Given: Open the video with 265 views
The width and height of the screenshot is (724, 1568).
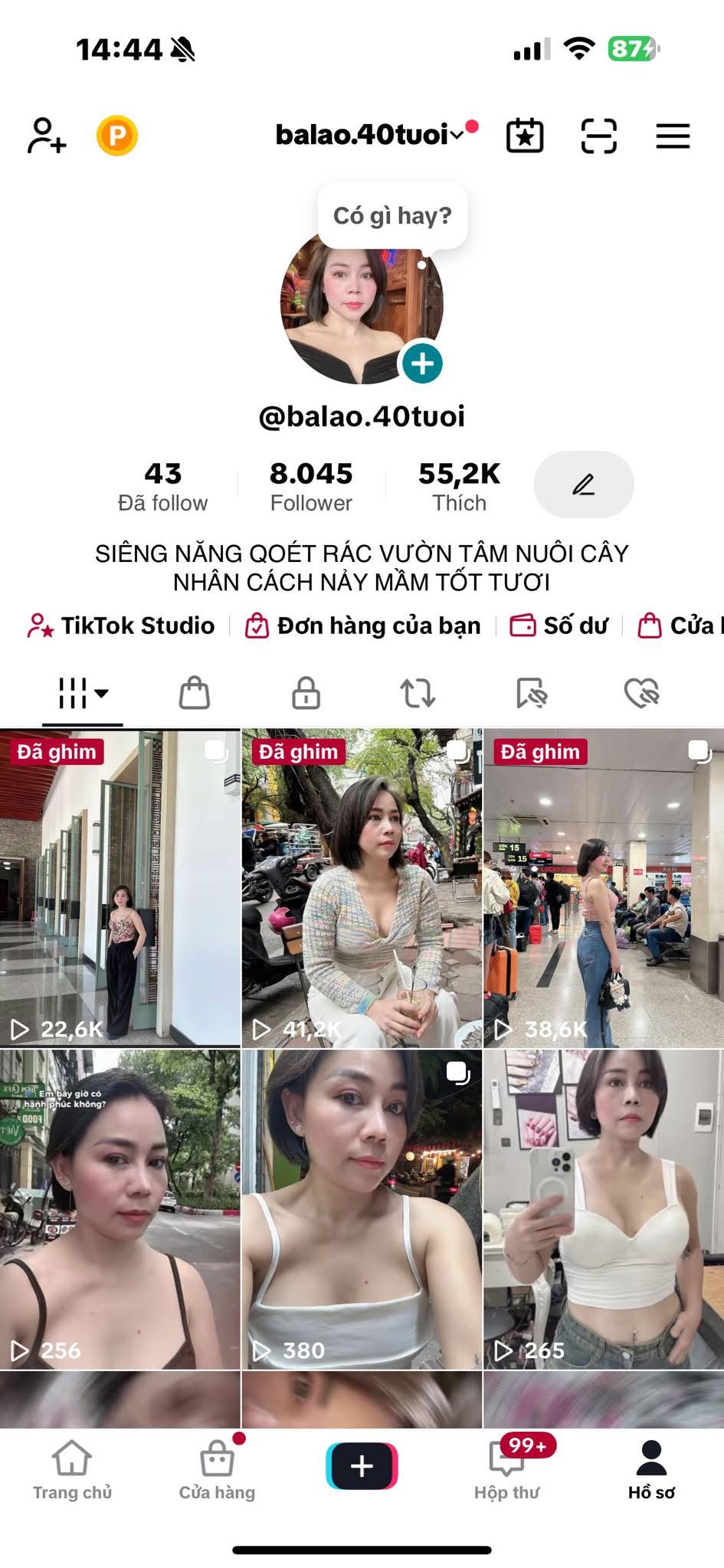Looking at the screenshot, I should [x=604, y=1210].
